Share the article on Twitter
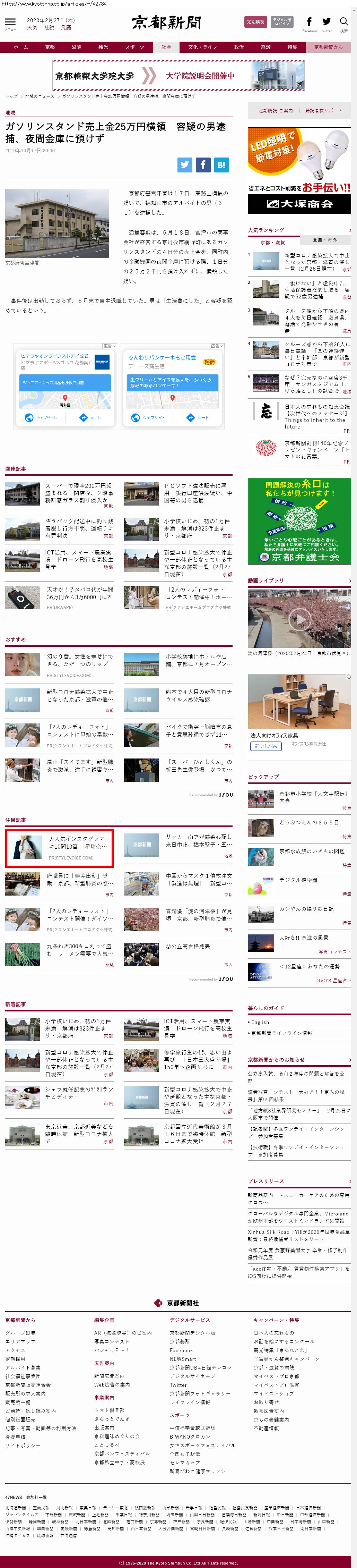 (185, 164)
